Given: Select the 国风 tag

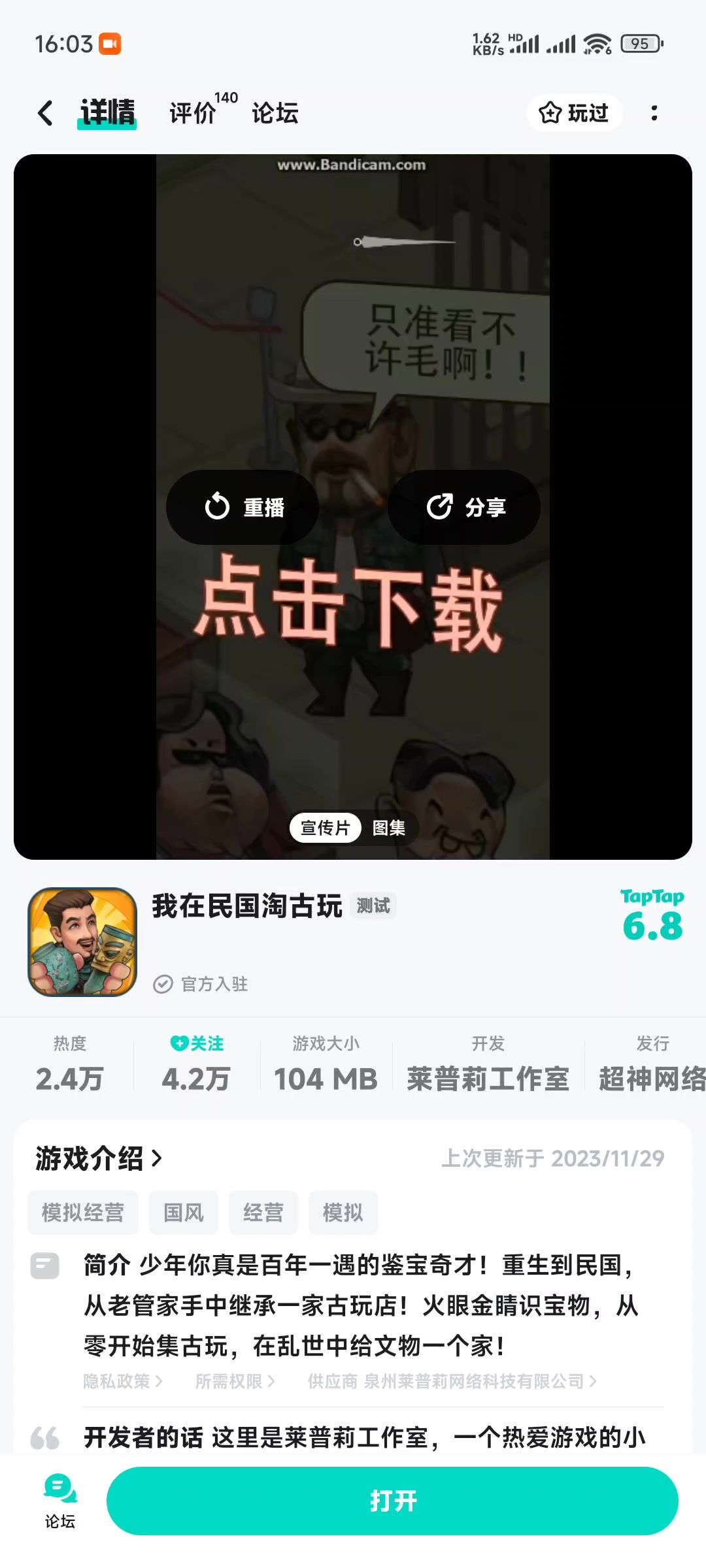Looking at the screenshot, I should [184, 1213].
